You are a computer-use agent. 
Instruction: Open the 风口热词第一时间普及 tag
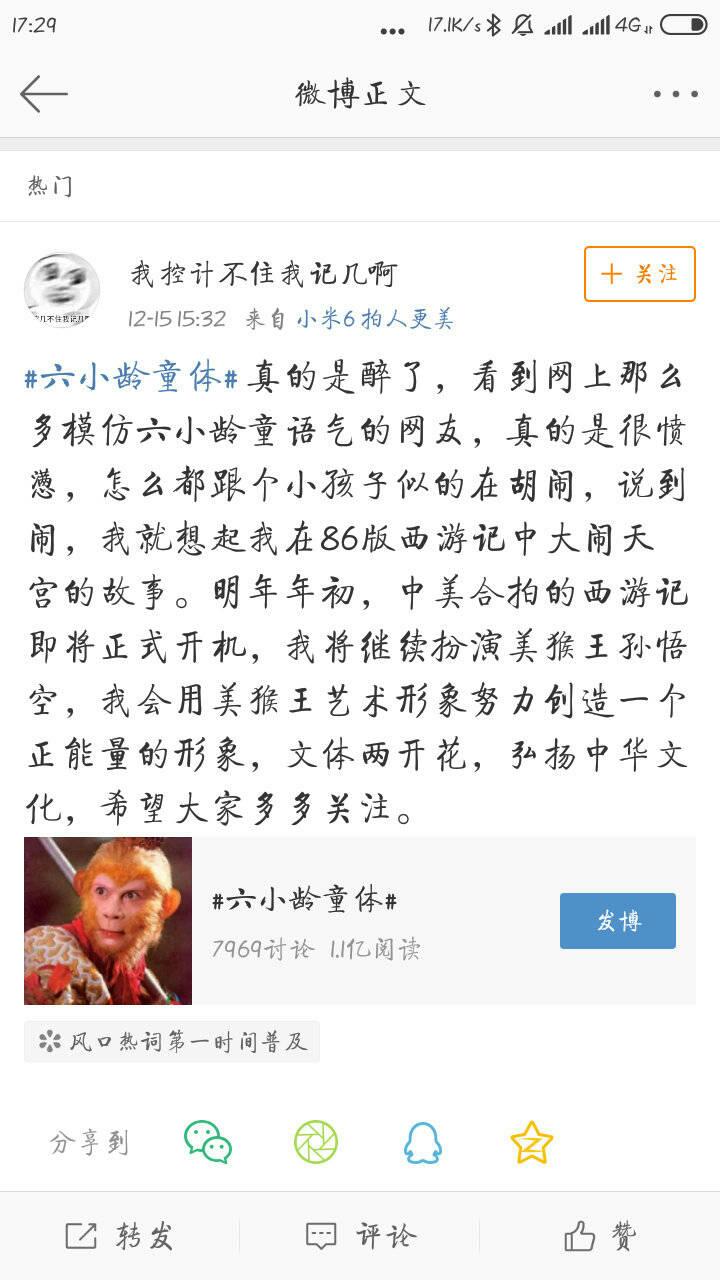[172, 1042]
